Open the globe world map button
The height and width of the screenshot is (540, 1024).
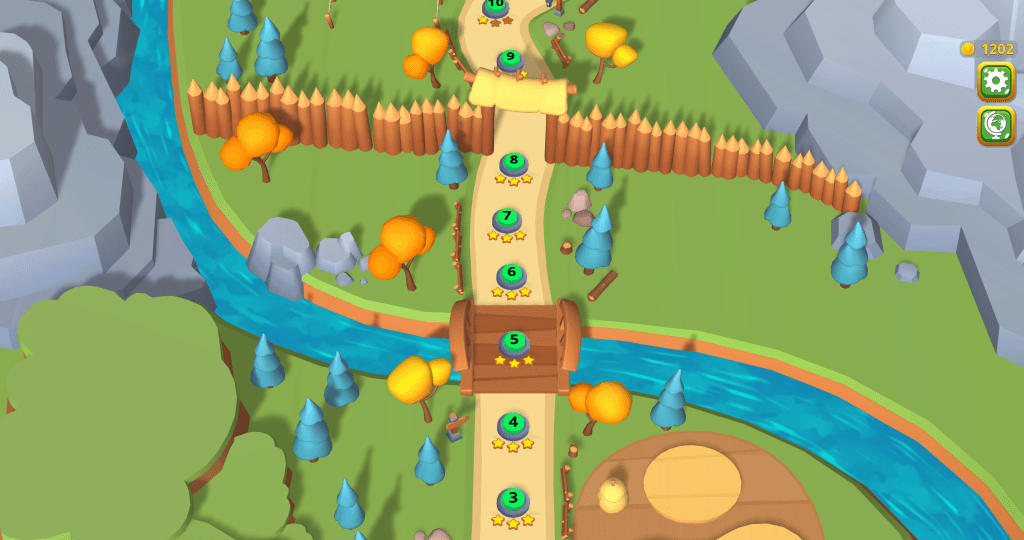pyautogui.click(x=996, y=126)
